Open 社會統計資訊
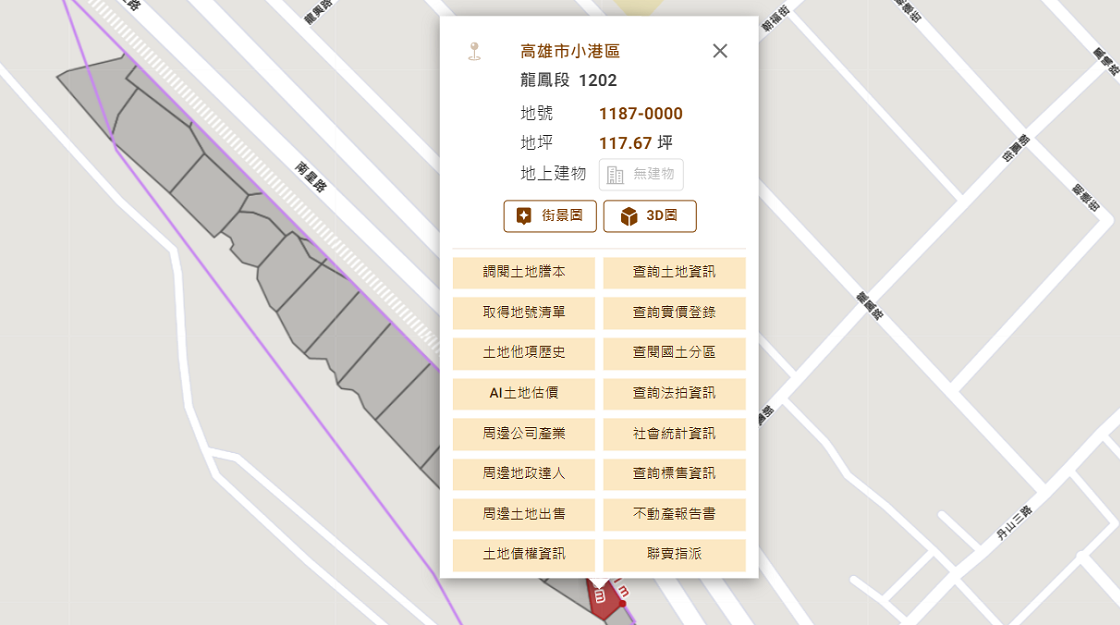The height and width of the screenshot is (625, 1120). 674,434
